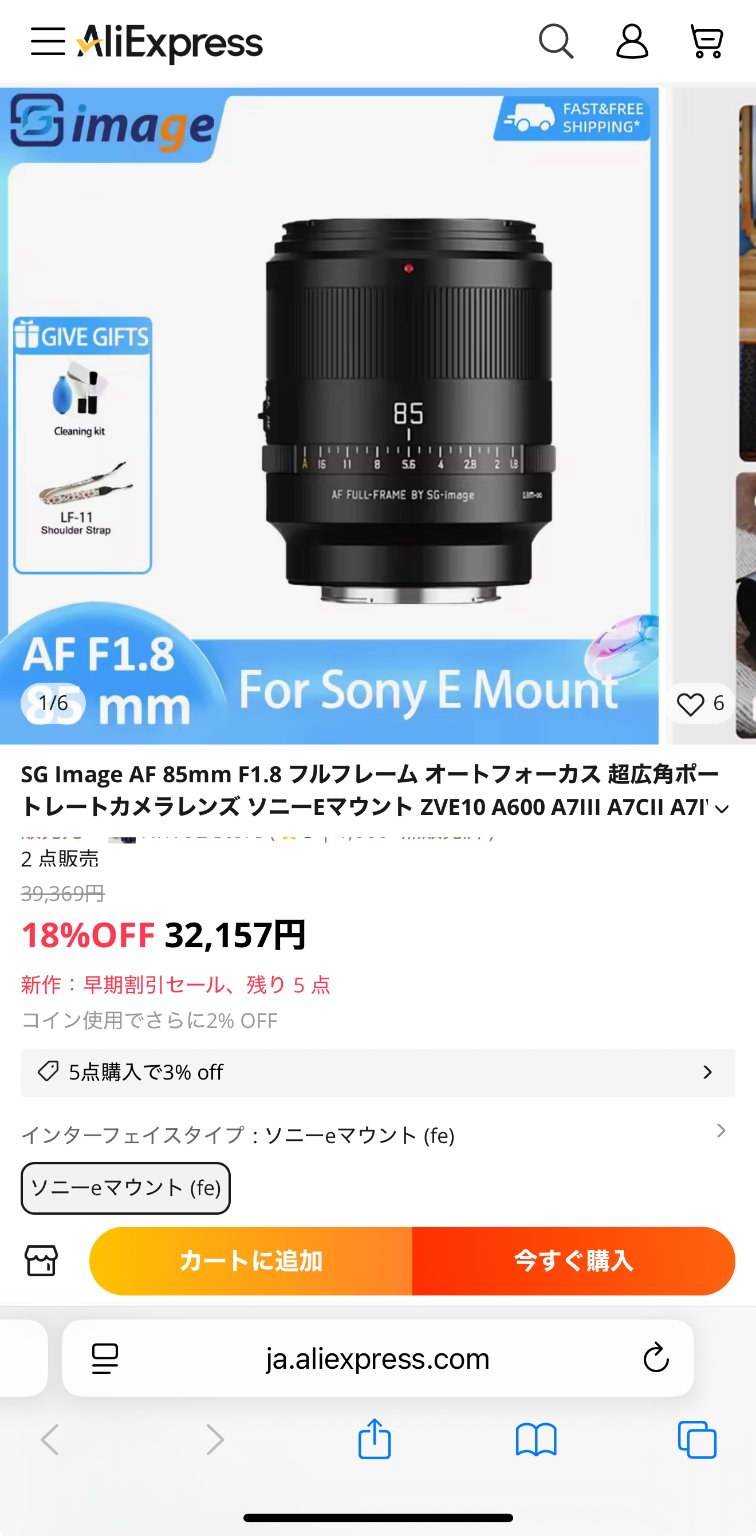This screenshot has width=756, height=1536.
Task: Tap 今すぐ購入 to buy now
Action: 573,1261
